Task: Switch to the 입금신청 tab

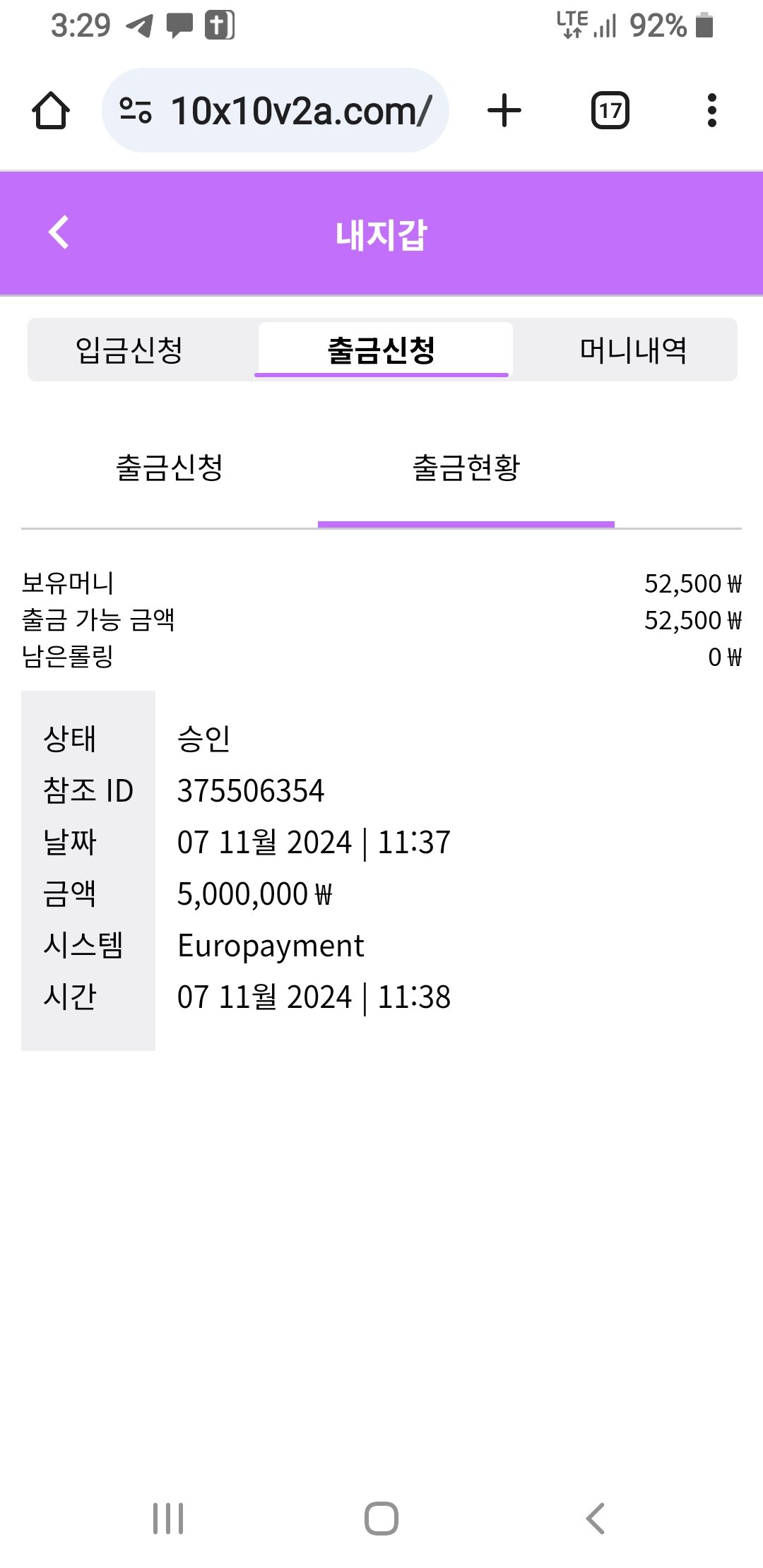Action: [129, 350]
